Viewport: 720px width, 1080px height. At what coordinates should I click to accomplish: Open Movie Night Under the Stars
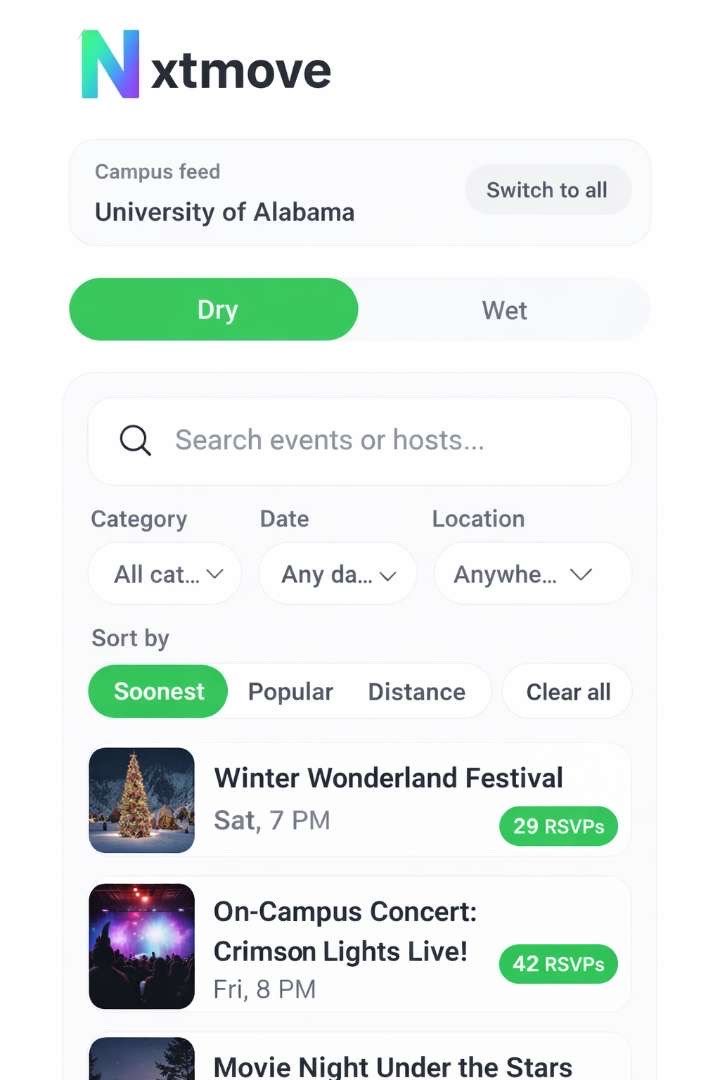tap(390, 1066)
